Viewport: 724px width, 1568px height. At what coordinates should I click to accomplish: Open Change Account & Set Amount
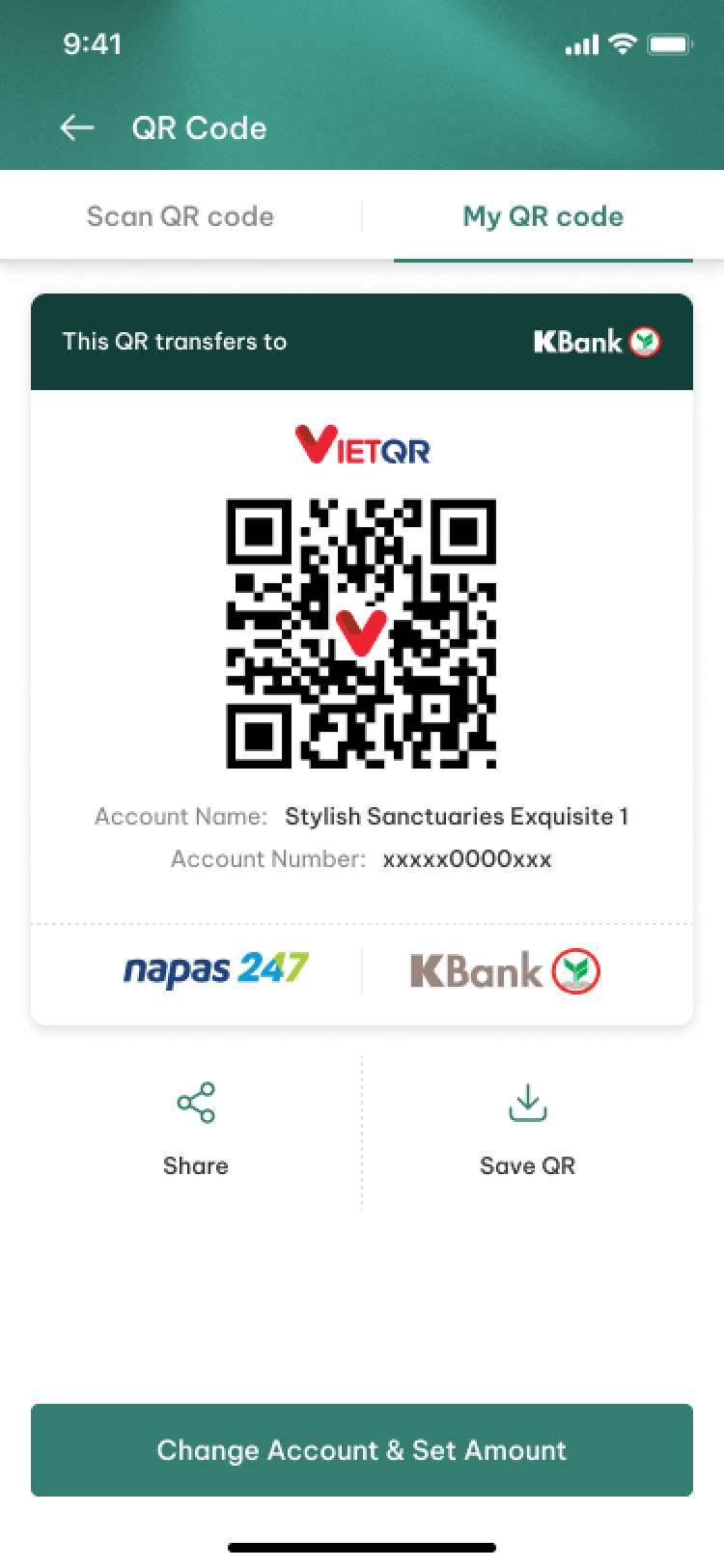tap(362, 1450)
